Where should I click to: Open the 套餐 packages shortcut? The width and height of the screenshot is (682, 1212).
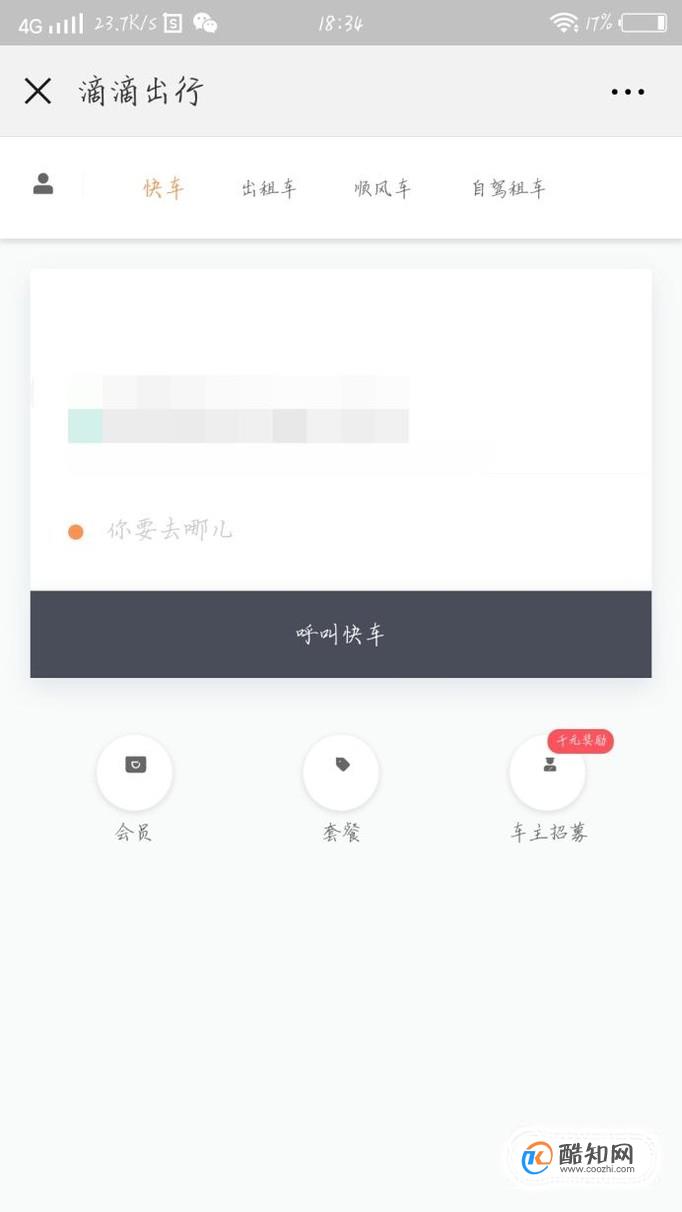tap(341, 773)
